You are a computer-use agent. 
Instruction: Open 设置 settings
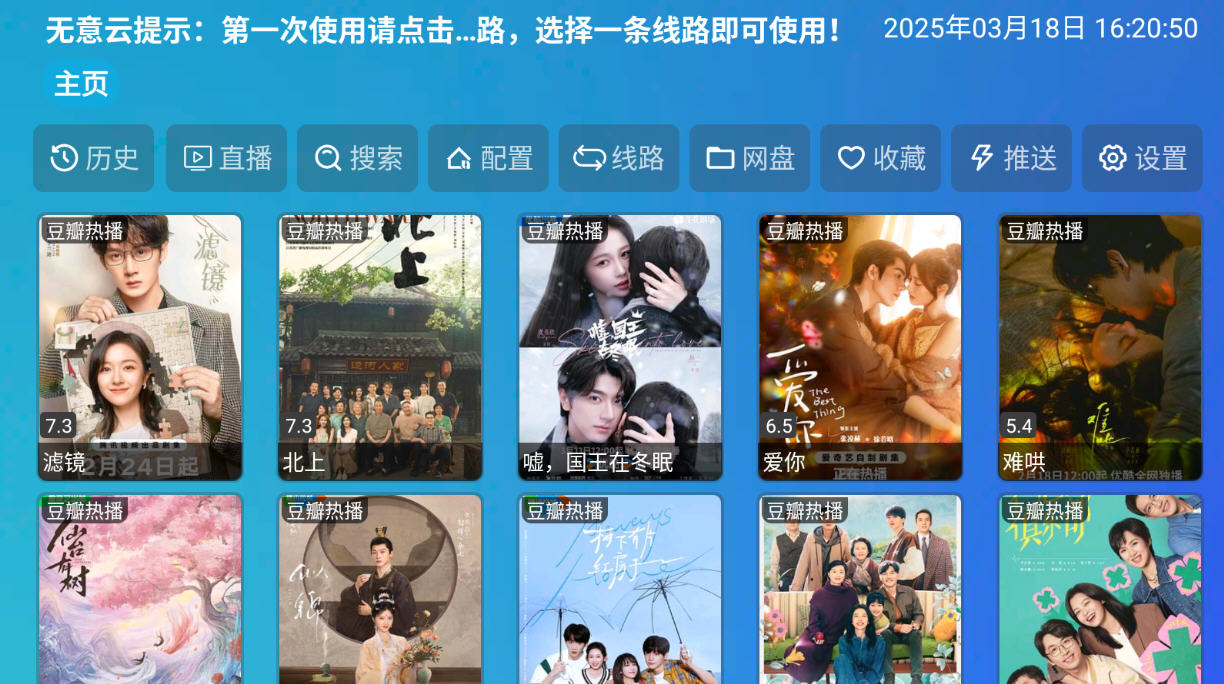point(1142,158)
